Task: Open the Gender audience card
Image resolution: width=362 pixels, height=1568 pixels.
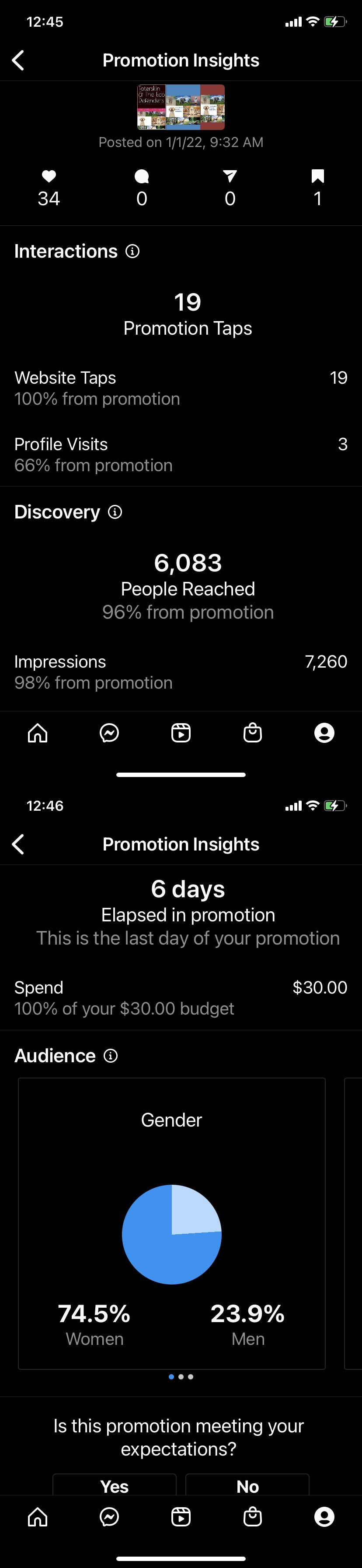Action: click(x=171, y=1224)
